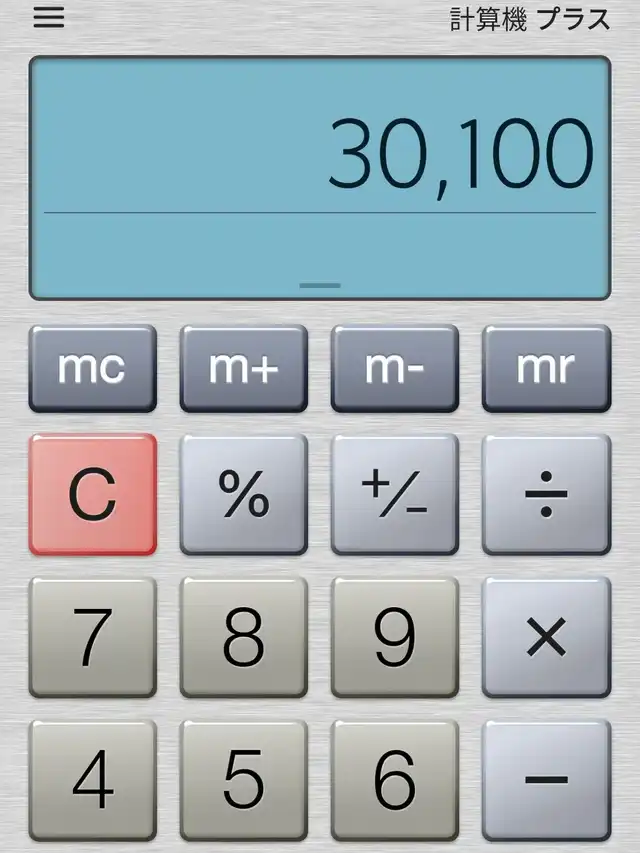Recall memory with the mr key
The width and height of the screenshot is (640, 853).
[x=546, y=368]
